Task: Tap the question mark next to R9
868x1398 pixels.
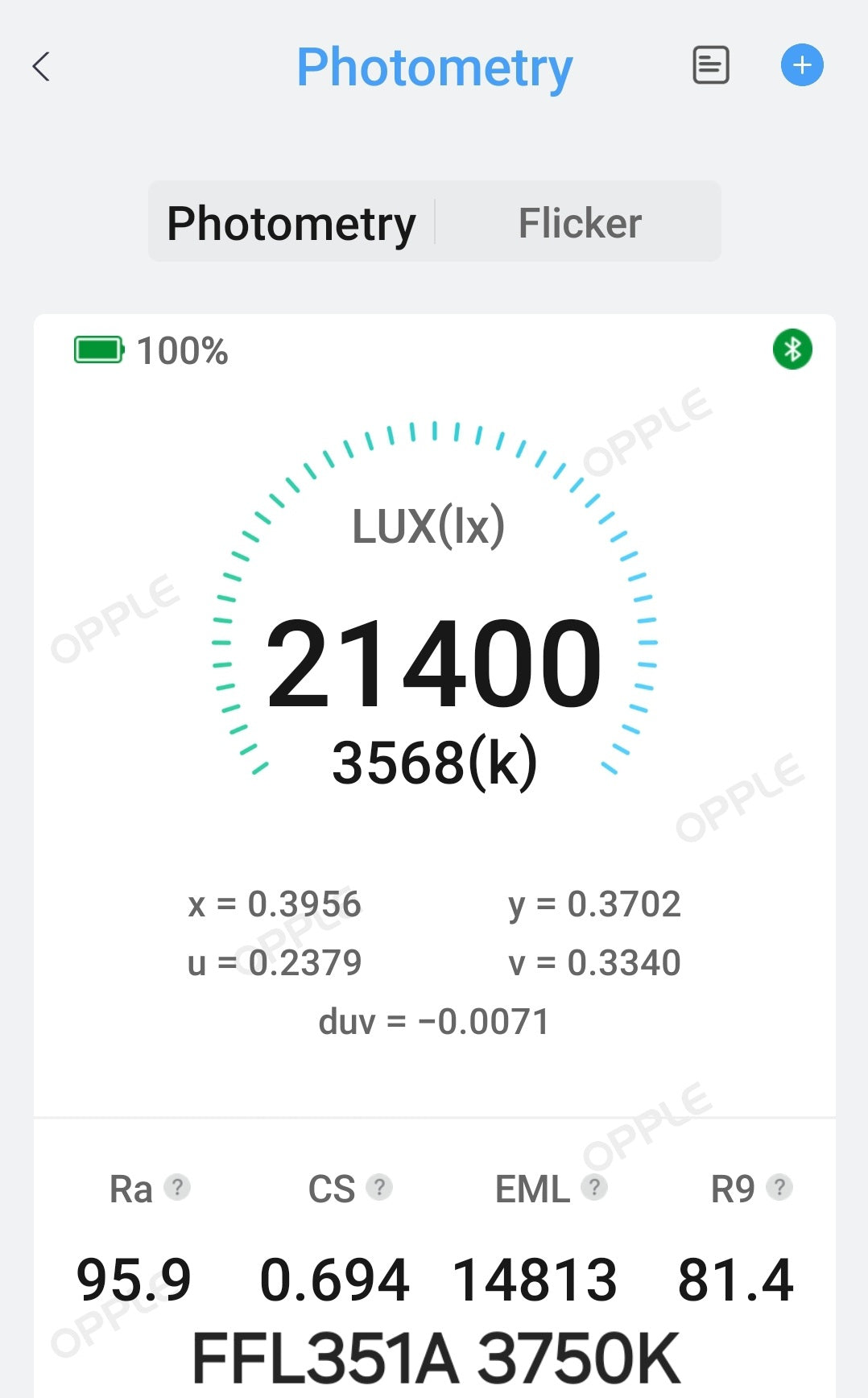Action: pos(779,1187)
